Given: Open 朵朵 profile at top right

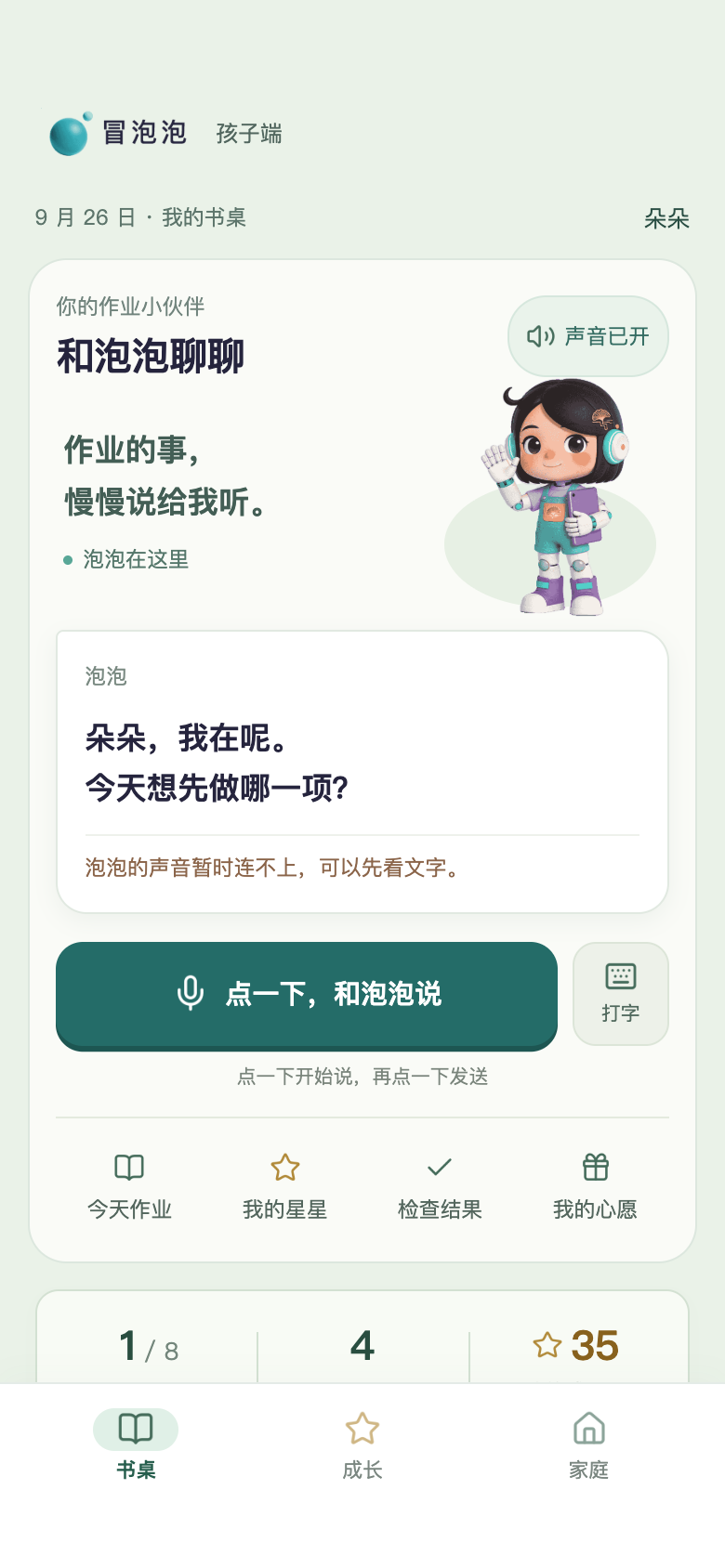Looking at the screenshot, I should click(x=666, y=218).
